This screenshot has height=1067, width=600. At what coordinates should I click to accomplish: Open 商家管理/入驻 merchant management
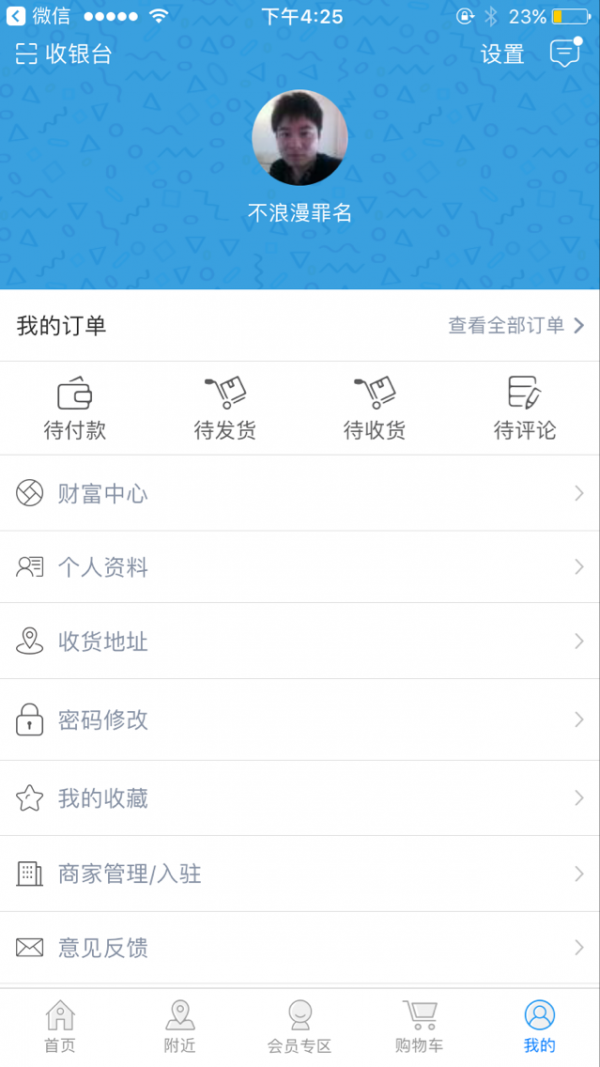300,874
